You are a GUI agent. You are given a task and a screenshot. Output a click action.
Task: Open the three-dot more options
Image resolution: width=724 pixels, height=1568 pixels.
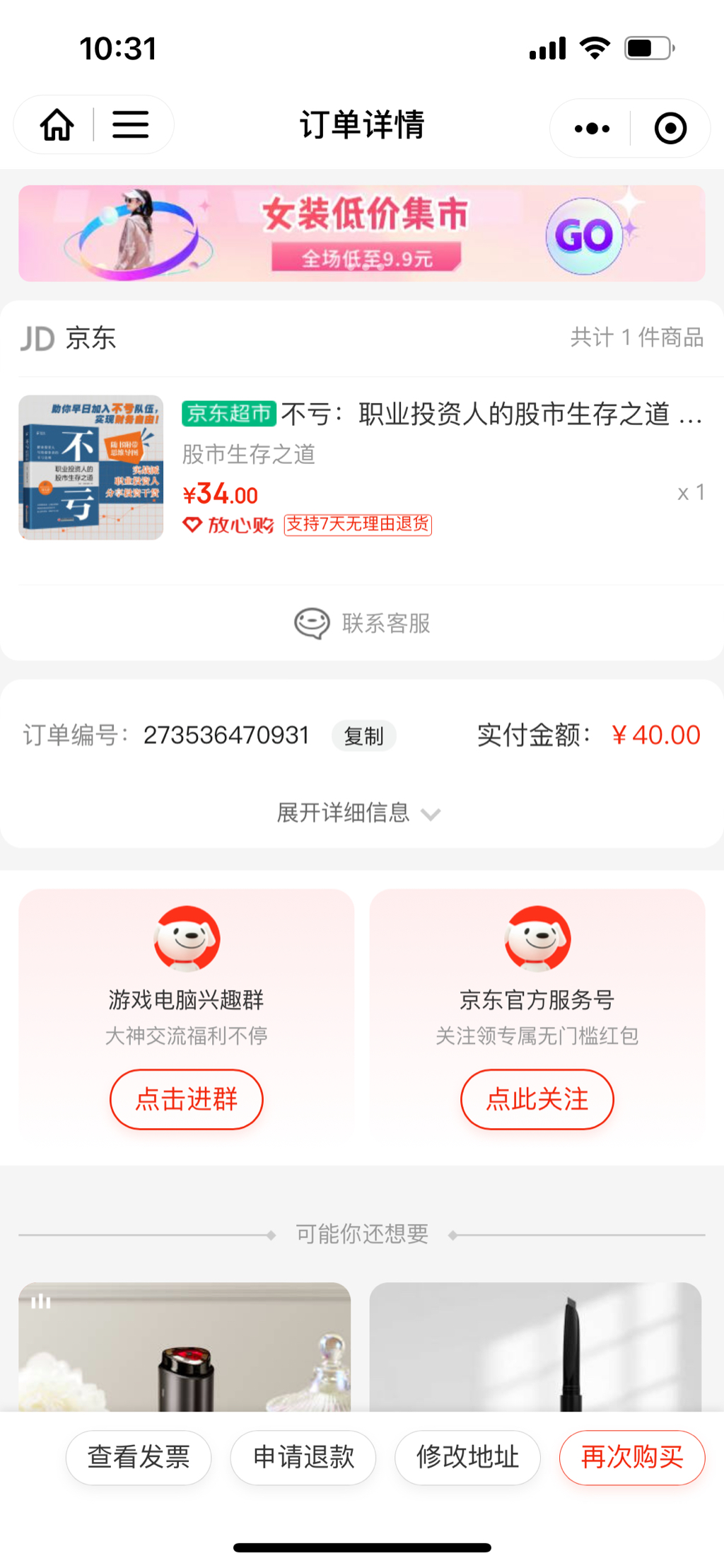(x=592, y=129)
